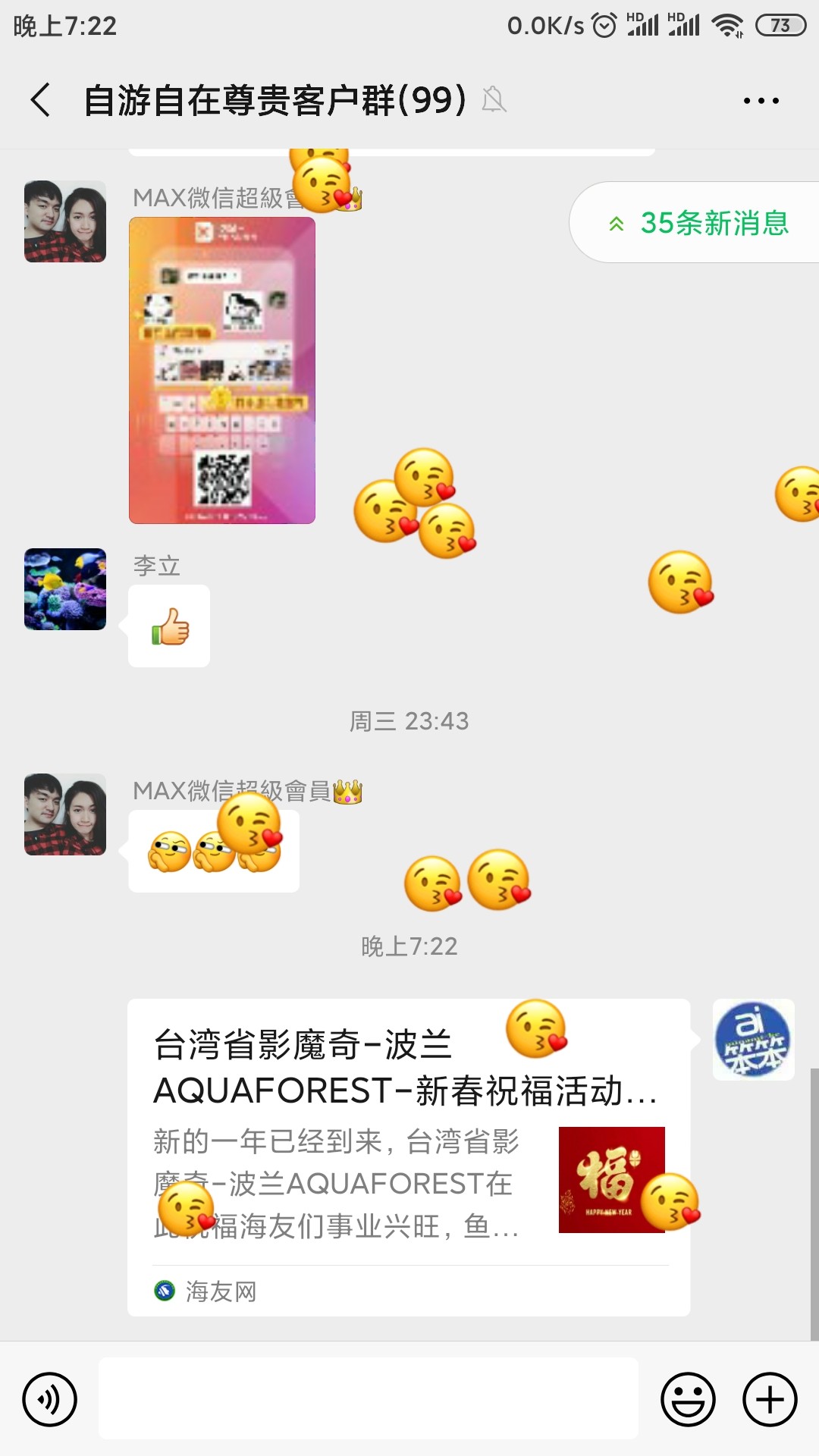This screenshot has height=1456, width=819.
Task: Jump to the 35条新消息 unread messages
Action: click(698, 223)
